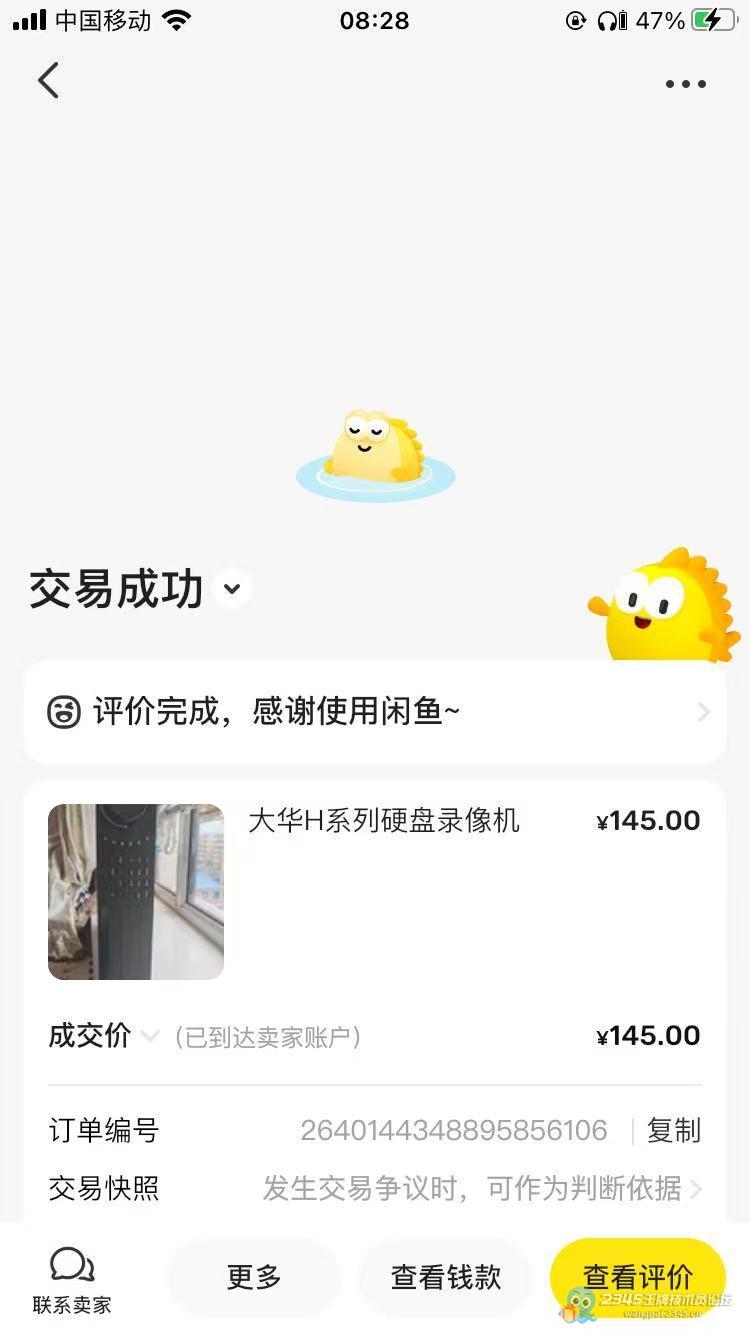Tap the 更多 button
The width and height of the screenshot is (750, 1334).
coord(254,1277)
